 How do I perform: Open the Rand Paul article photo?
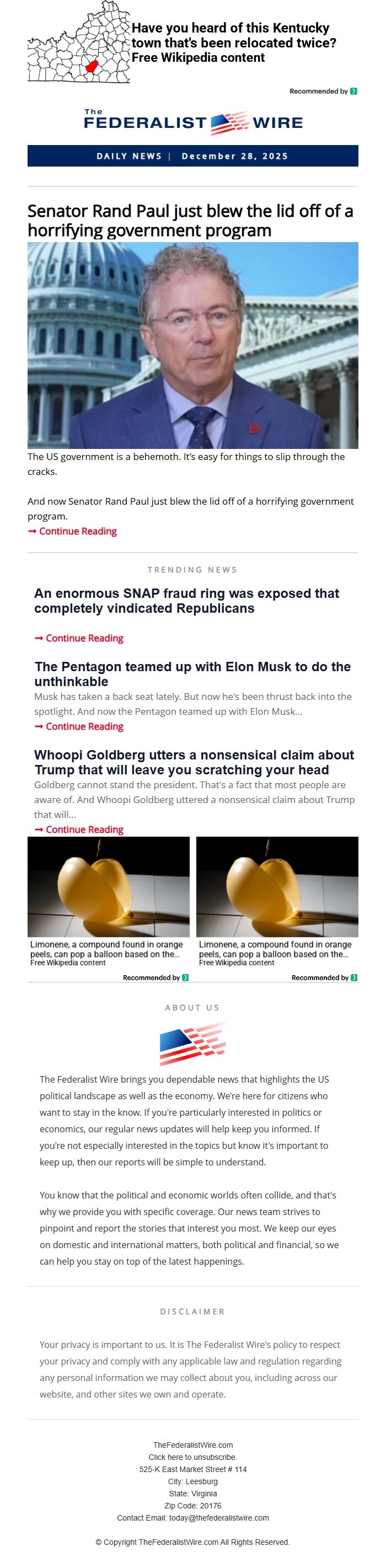pyautogui.click(x=192, y=345)
